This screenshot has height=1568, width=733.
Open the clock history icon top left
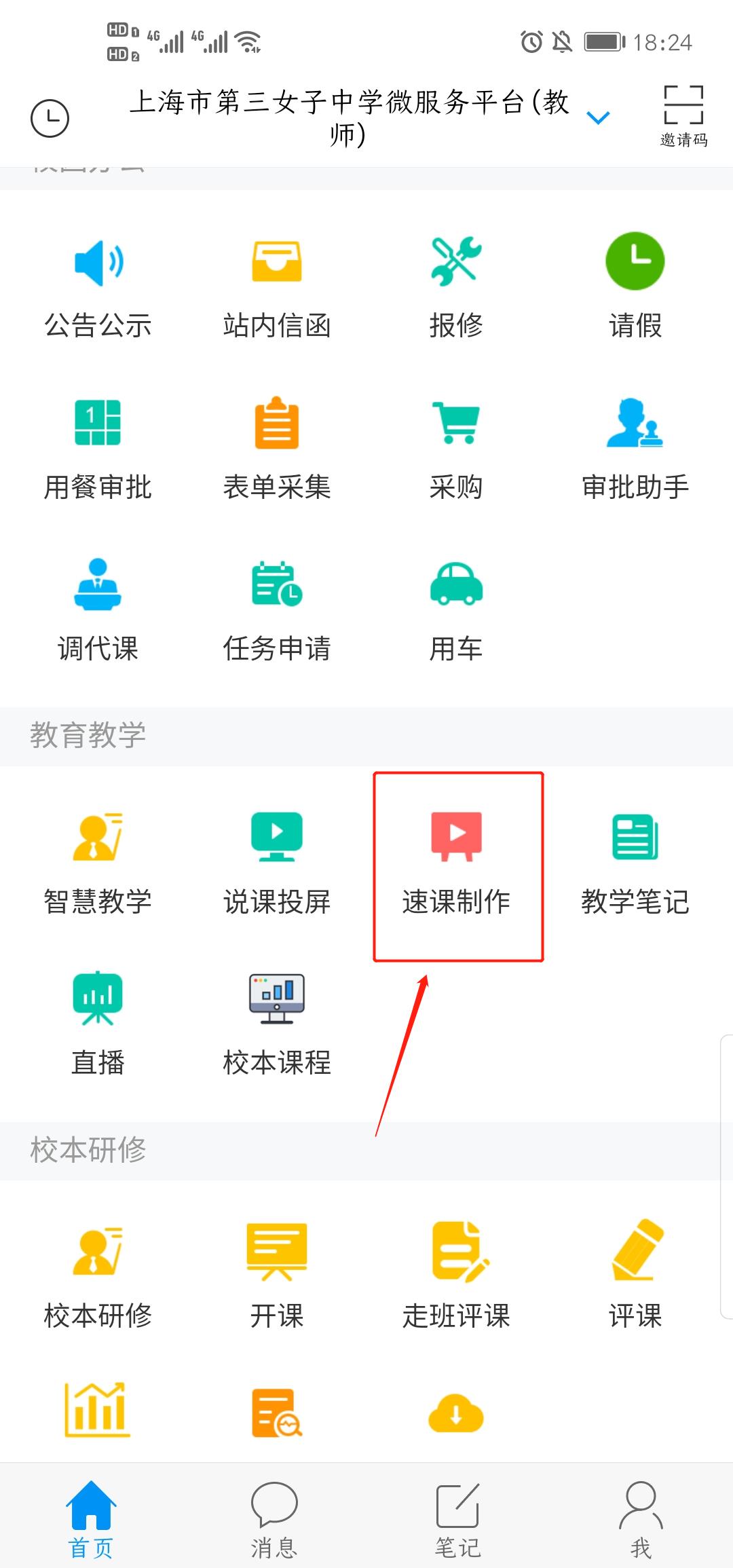pyautogui.click(x=49, y=117)
